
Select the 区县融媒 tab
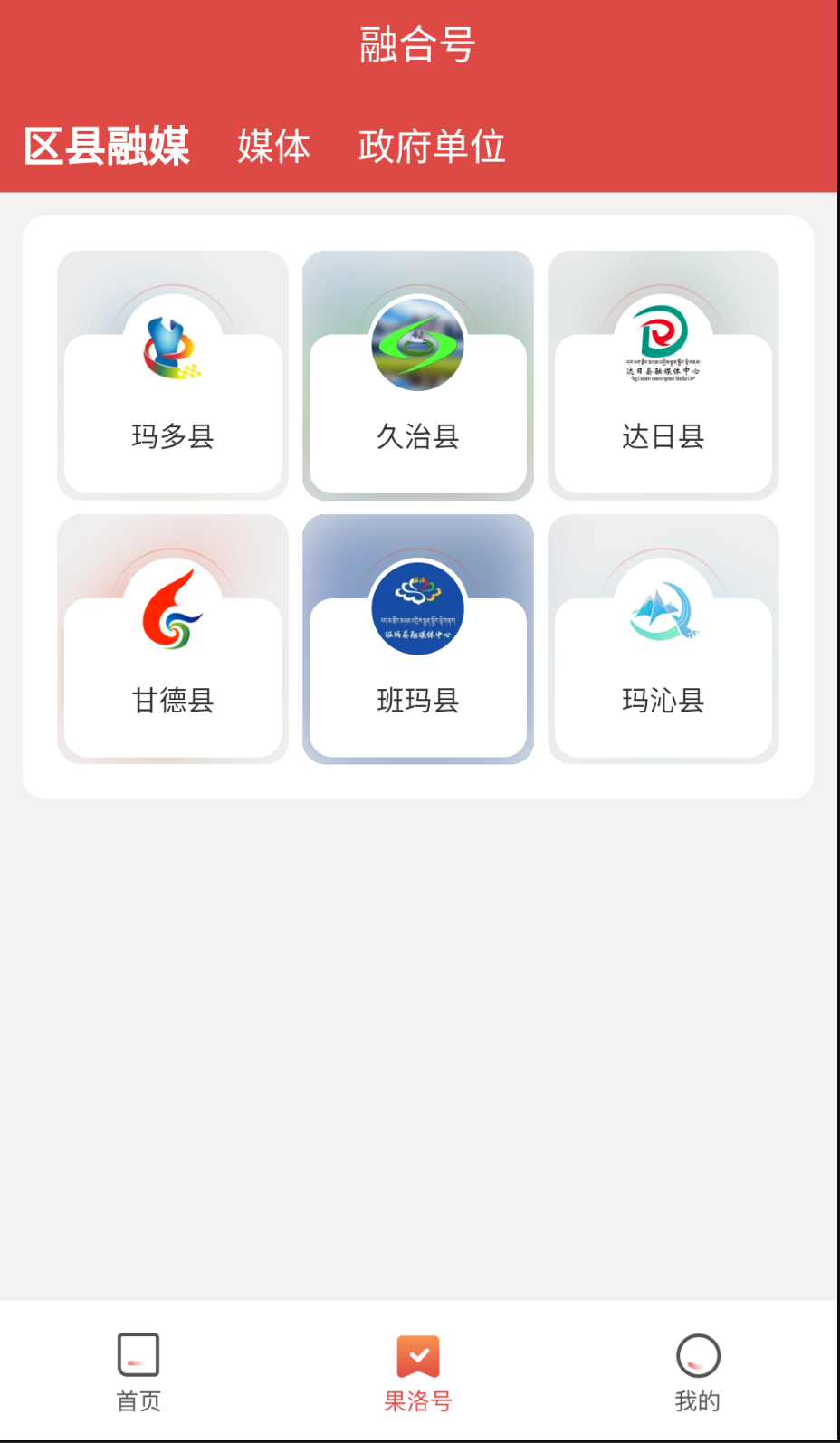click(x=107, y=146)
